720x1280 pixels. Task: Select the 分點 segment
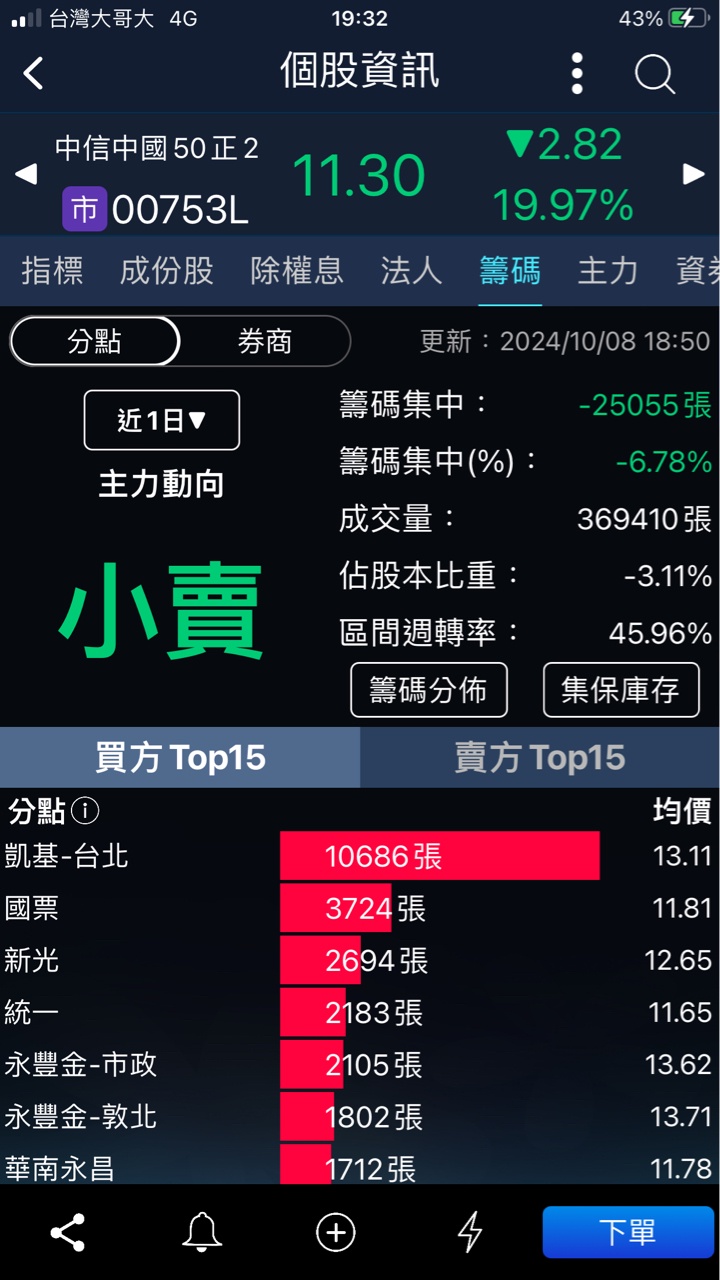95,342
